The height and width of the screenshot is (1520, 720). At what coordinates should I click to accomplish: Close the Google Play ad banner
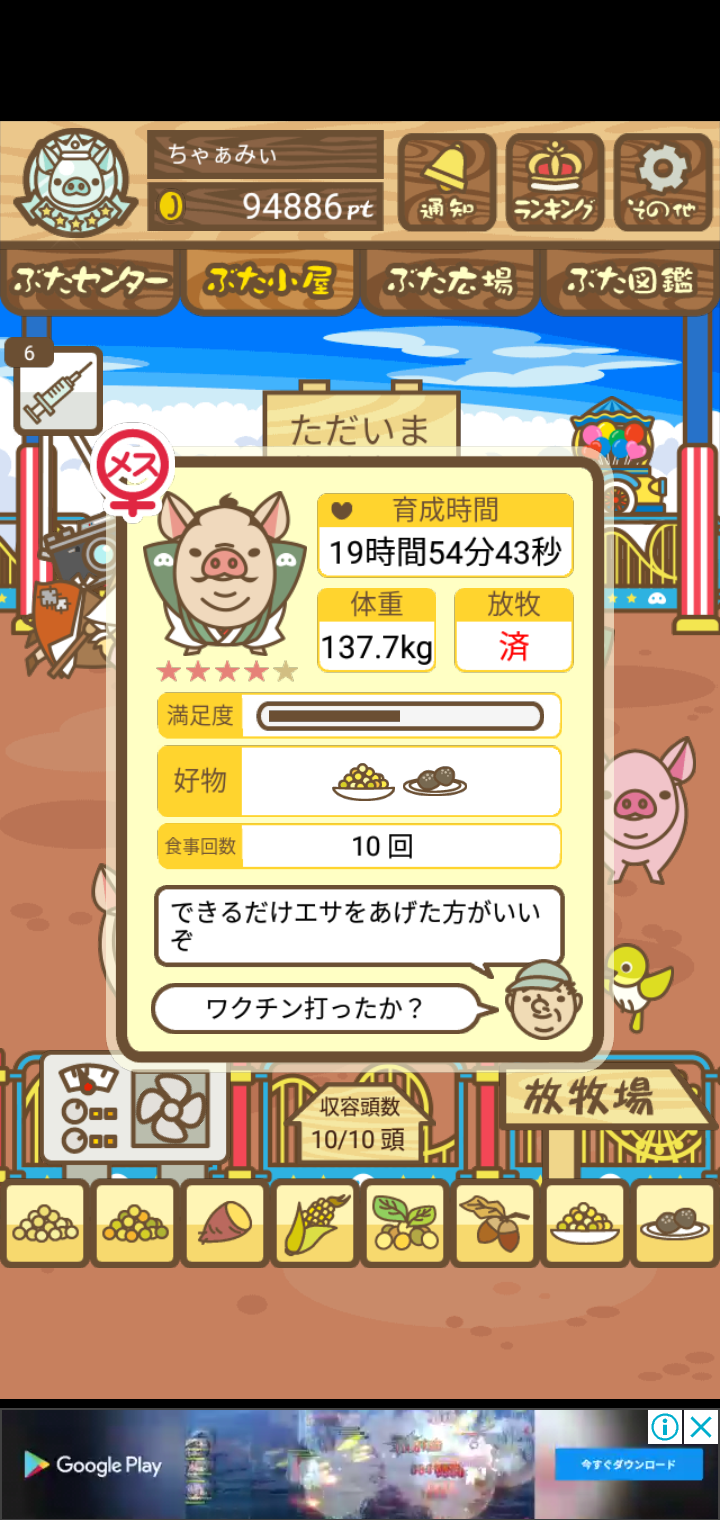tap(701, 1427)
